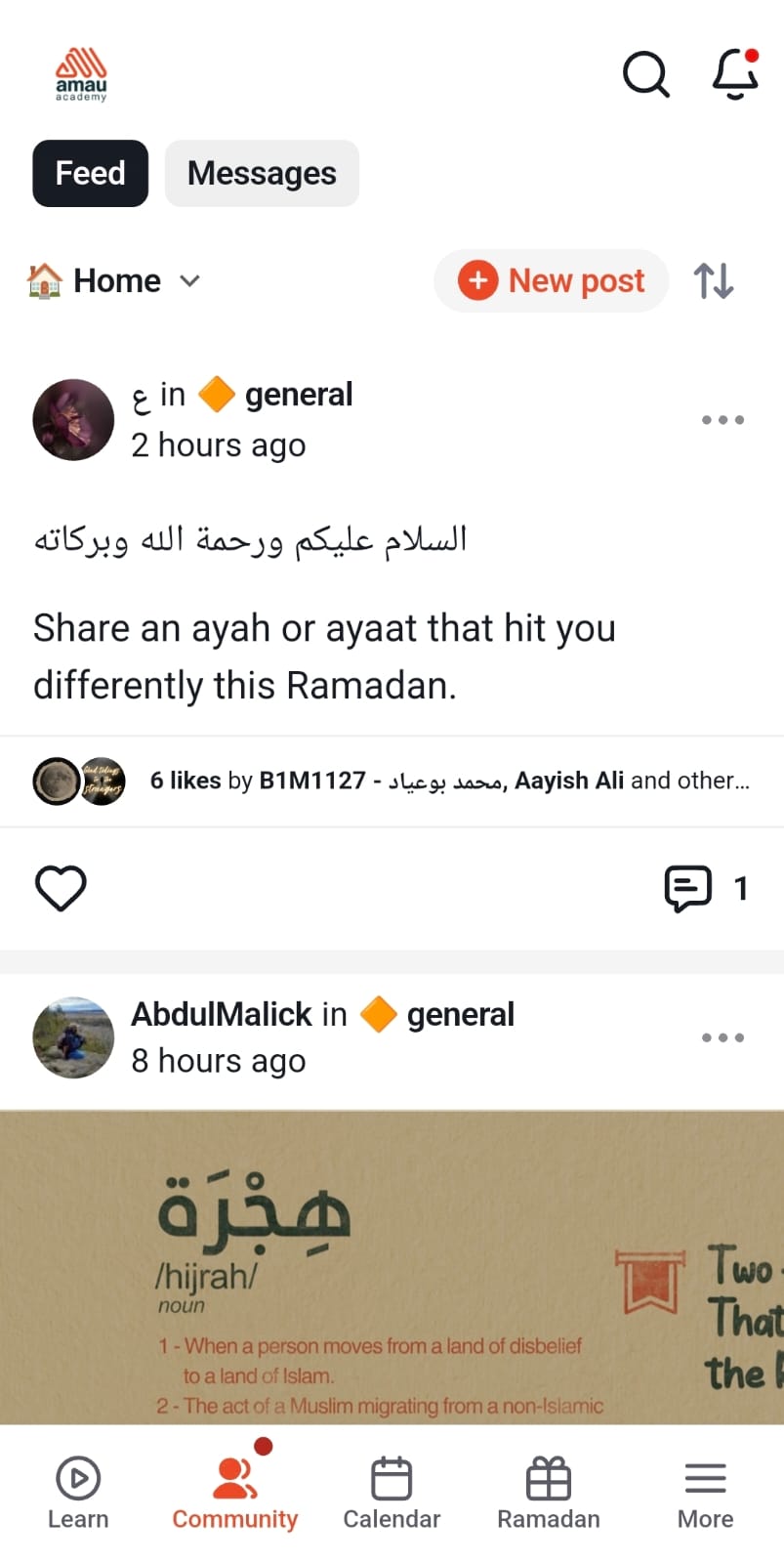
Task: Switch to the Ramadan tab
Action: (549, 1494)
